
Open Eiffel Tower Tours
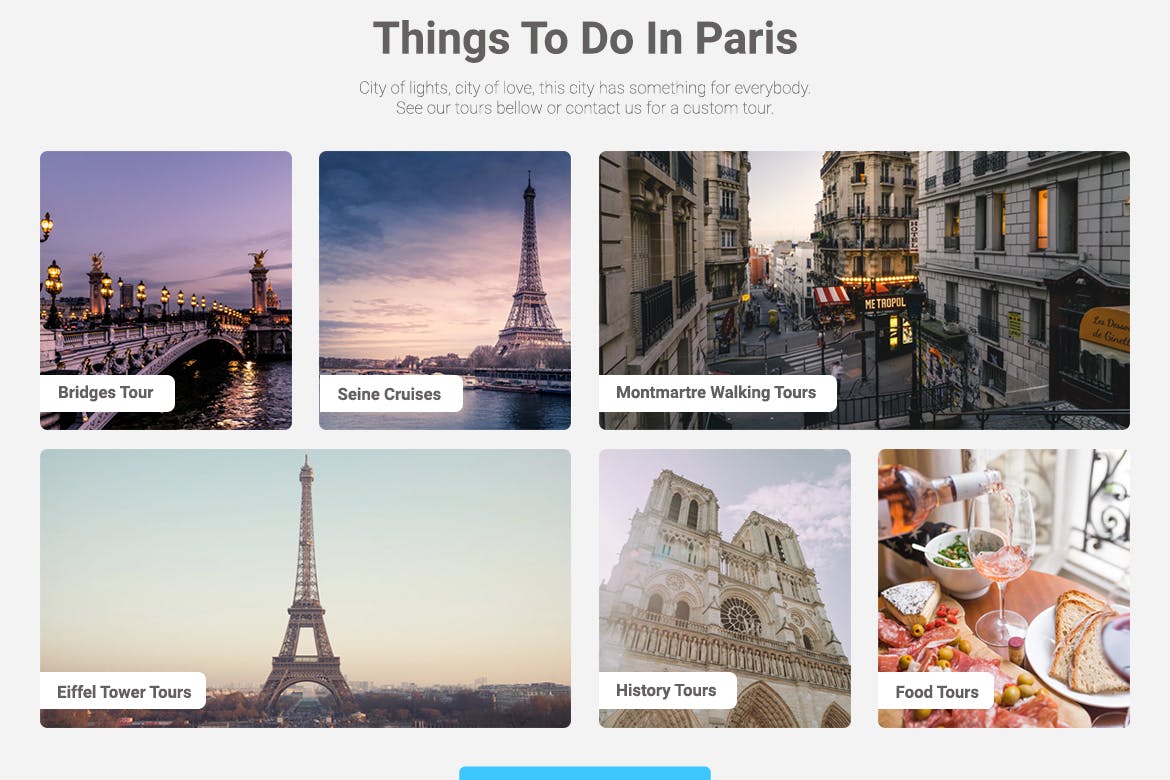pos(305,588)
